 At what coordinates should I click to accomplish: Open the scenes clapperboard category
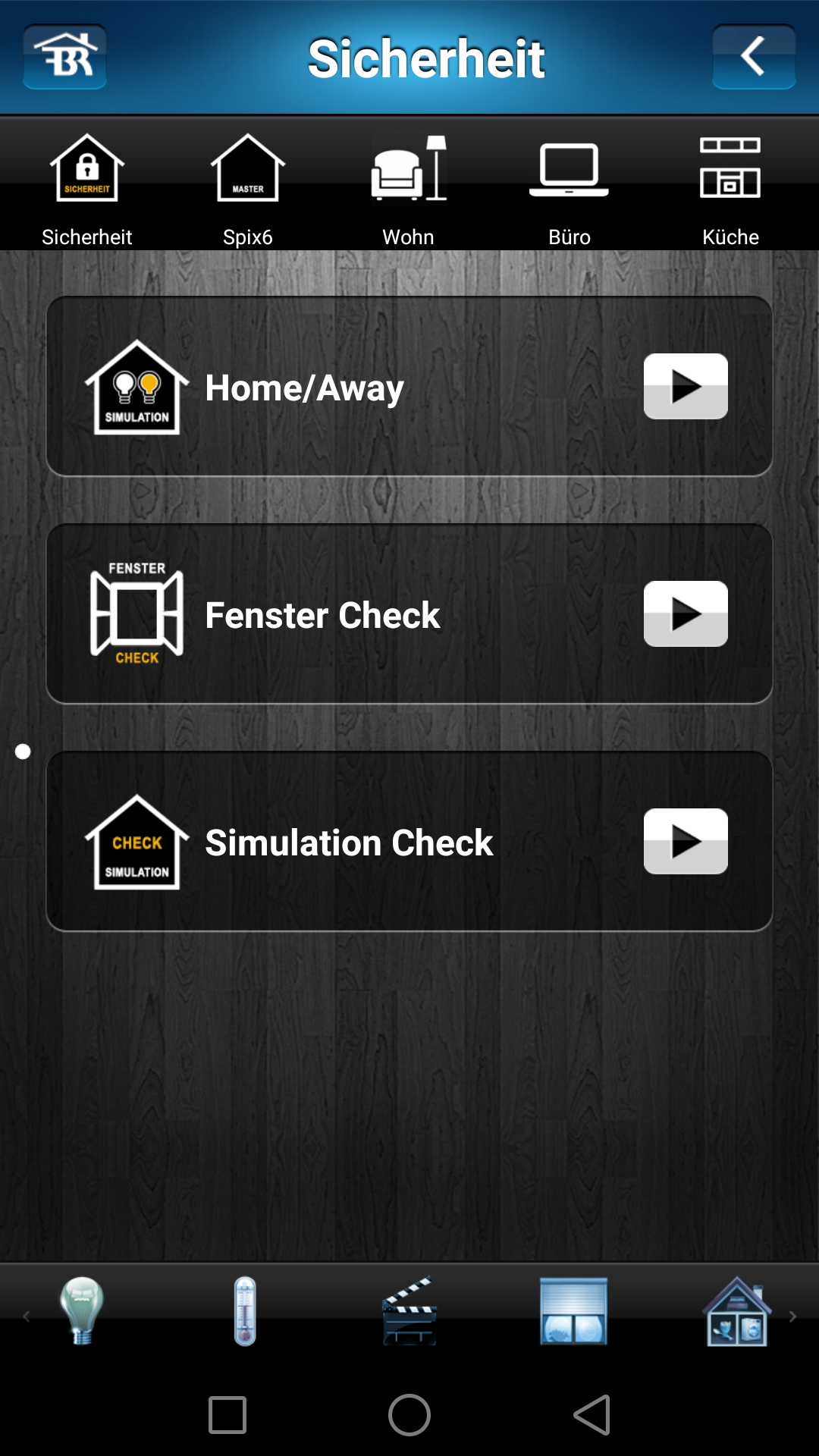click(409, 1311)
